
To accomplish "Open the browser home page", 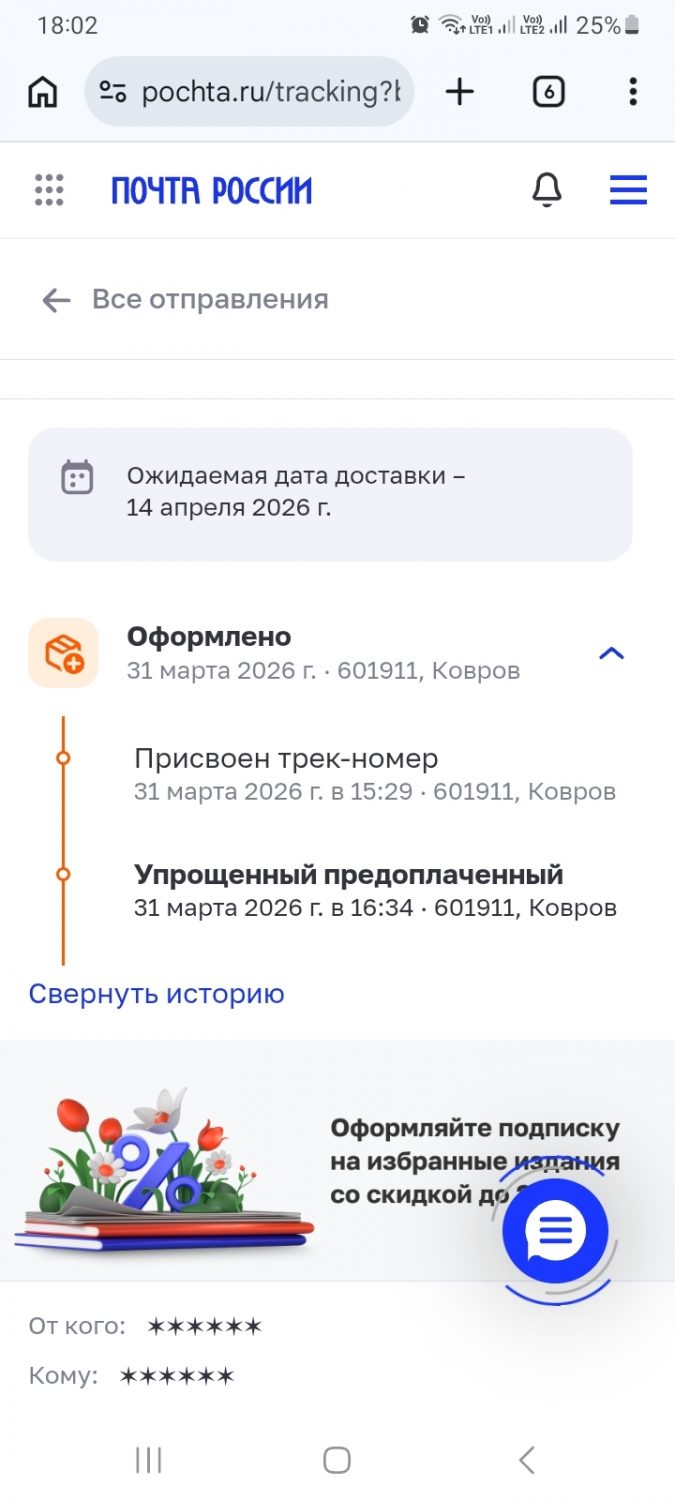I will click(42, 92).
